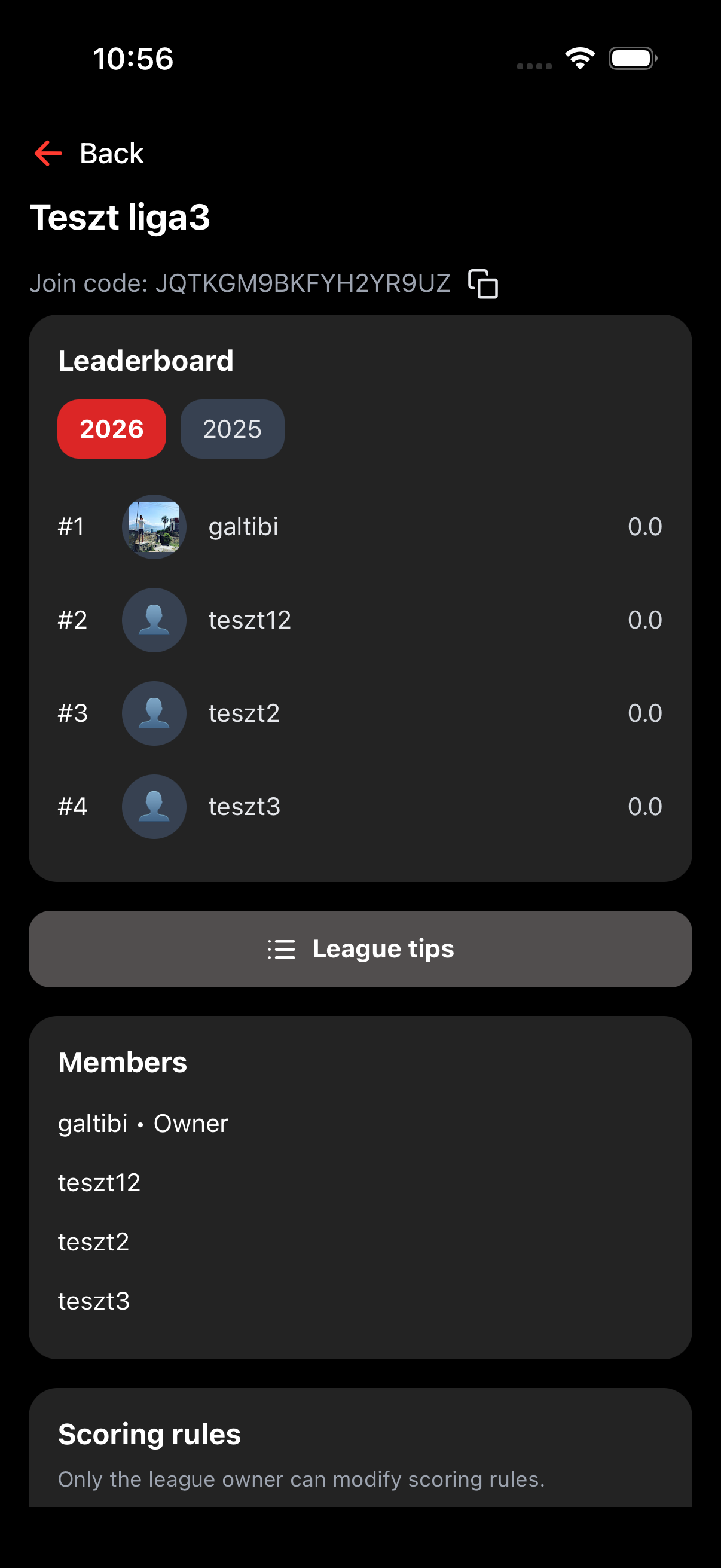The image size is (721, 1568).
Task: Select teszt2 from the Members list
Action: tap(93, 1241)
